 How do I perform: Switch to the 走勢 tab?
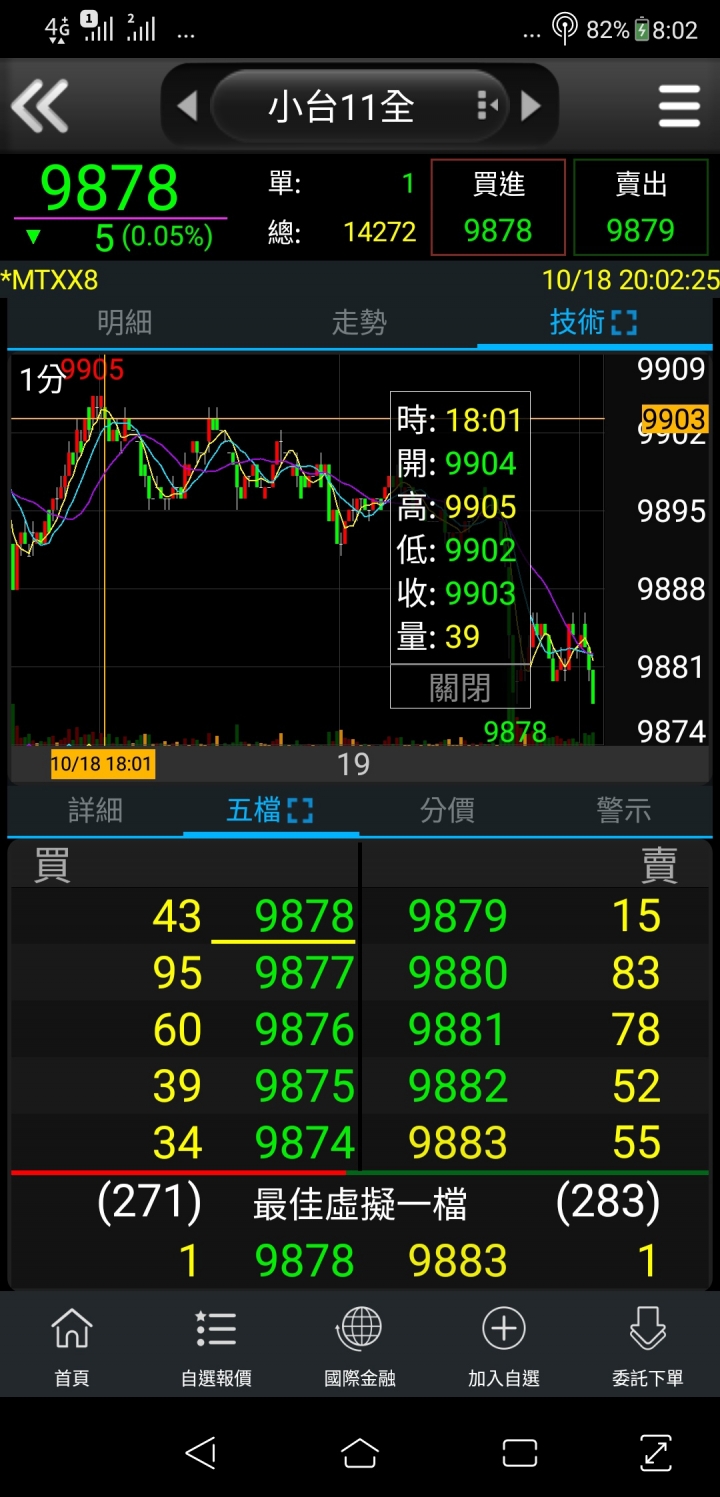359,322
